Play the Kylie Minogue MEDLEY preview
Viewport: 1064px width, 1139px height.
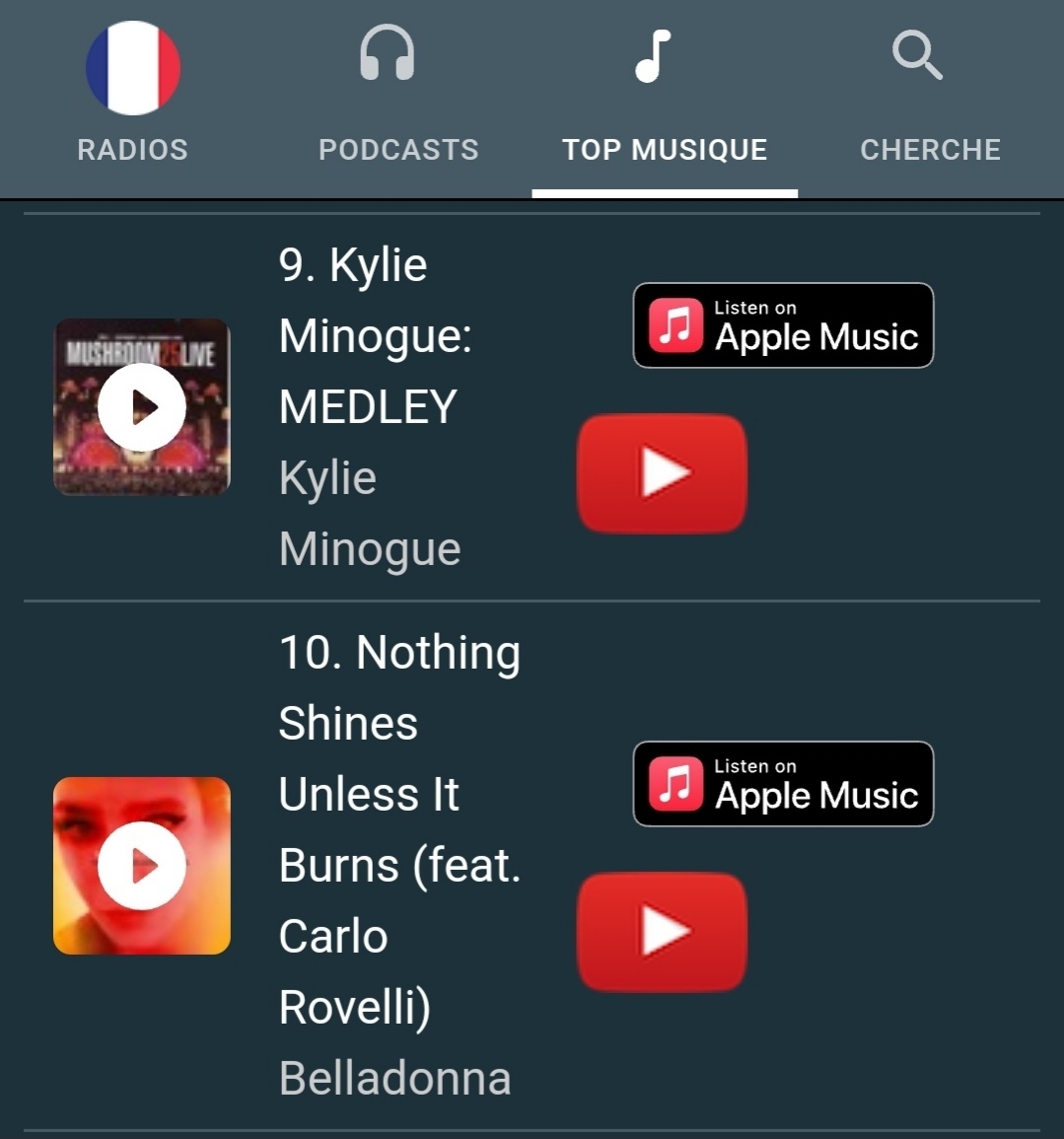tap(142, 406)
